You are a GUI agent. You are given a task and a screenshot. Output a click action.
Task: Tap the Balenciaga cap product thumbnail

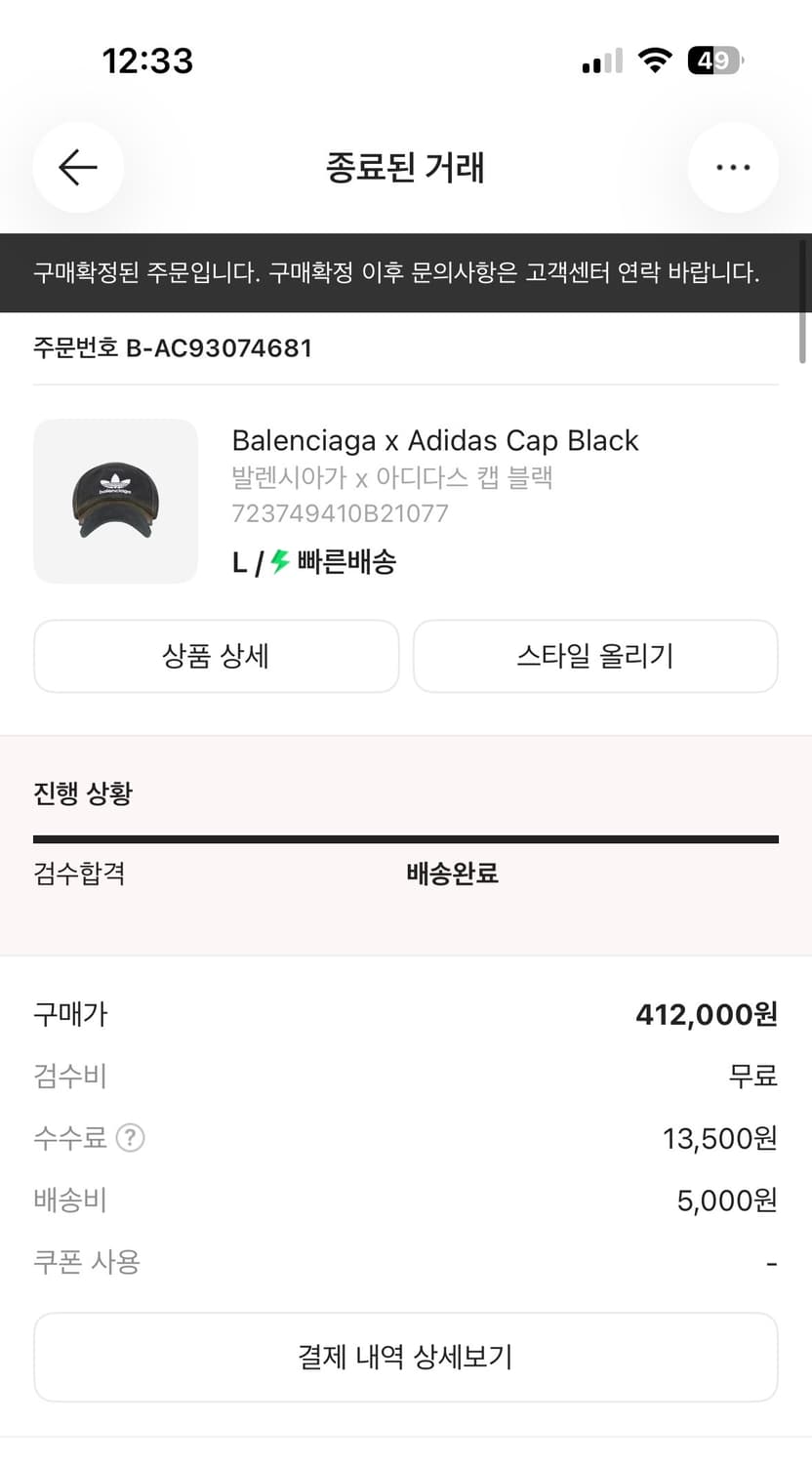pyautogui.click(x=115, y=501)
